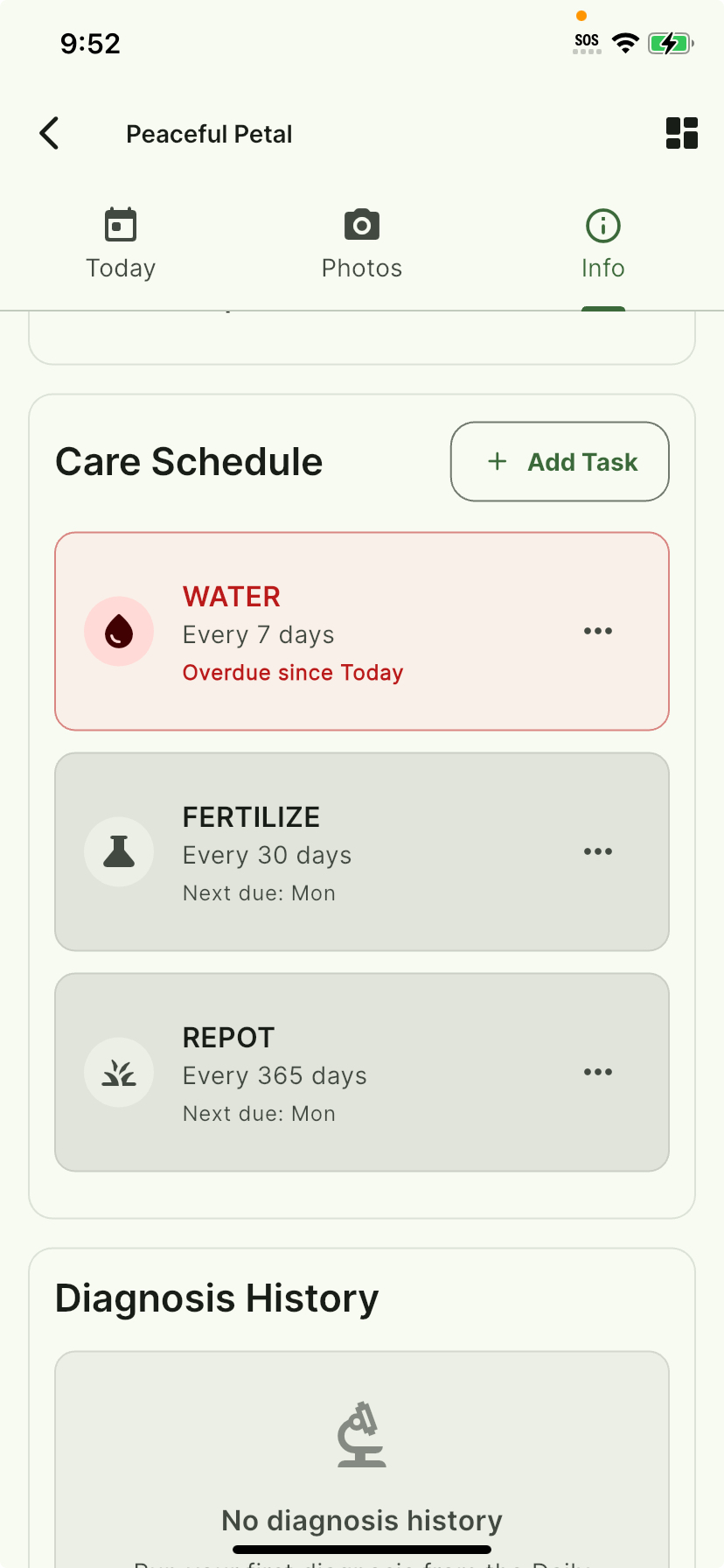Tap the Overdue since Today link
Screen dimensions: 724x1568
292,672
